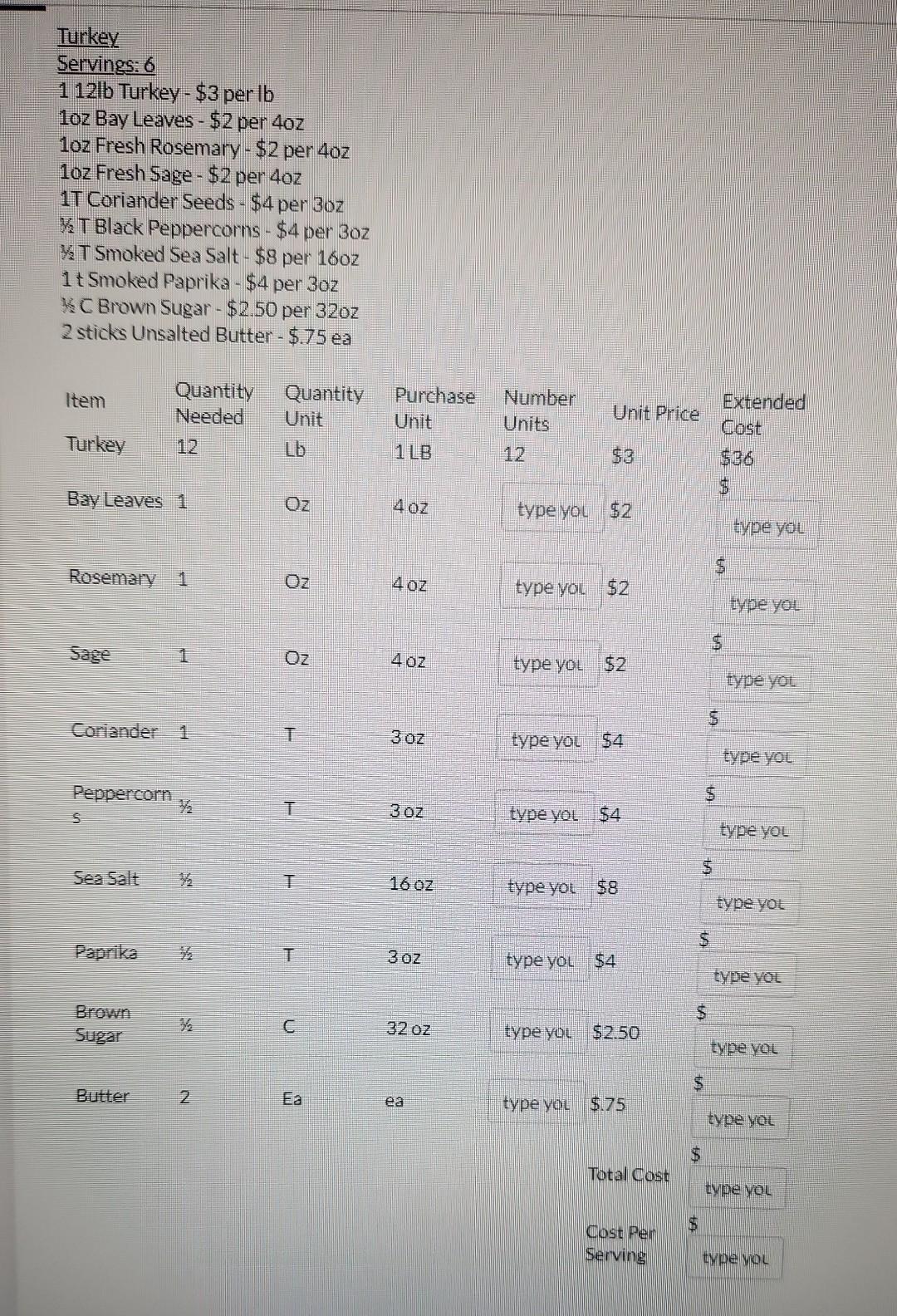Click the Number Units field for Butter
897x1316 pixels.
536,1103
